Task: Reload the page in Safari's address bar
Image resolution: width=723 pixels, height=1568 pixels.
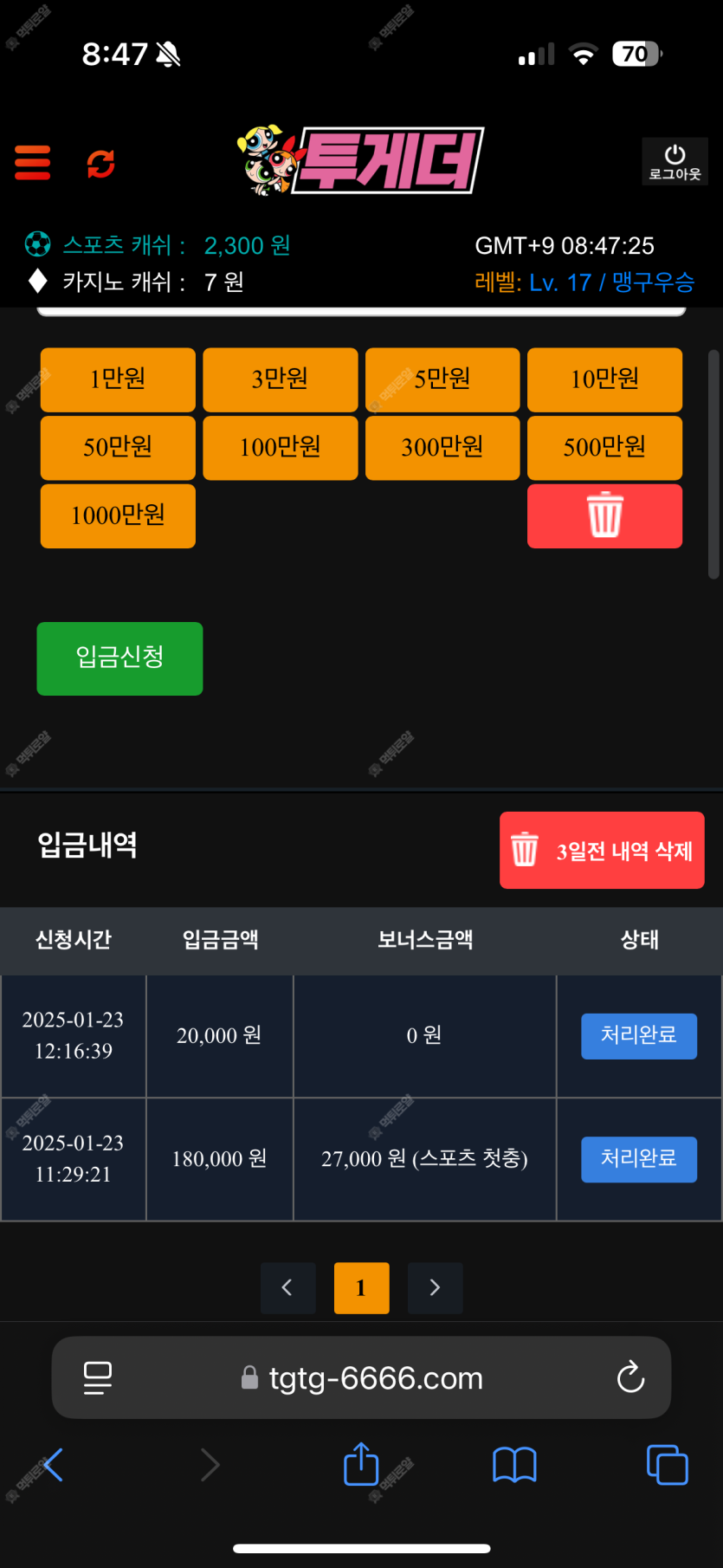Action: coord(630,1377)
